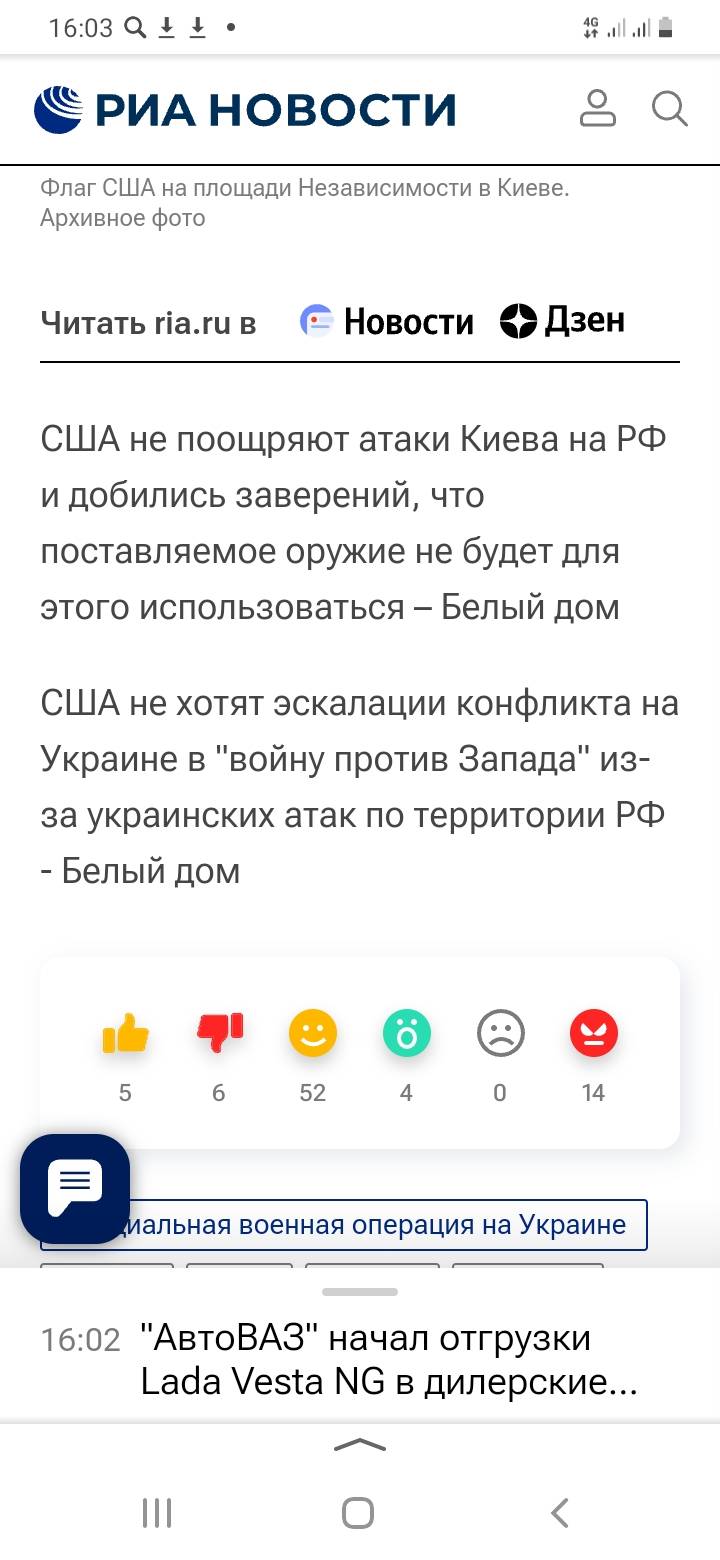Open recent apps from navigation bar
The height and width of the screenshot is (1560, 720).
(157, 1513)
